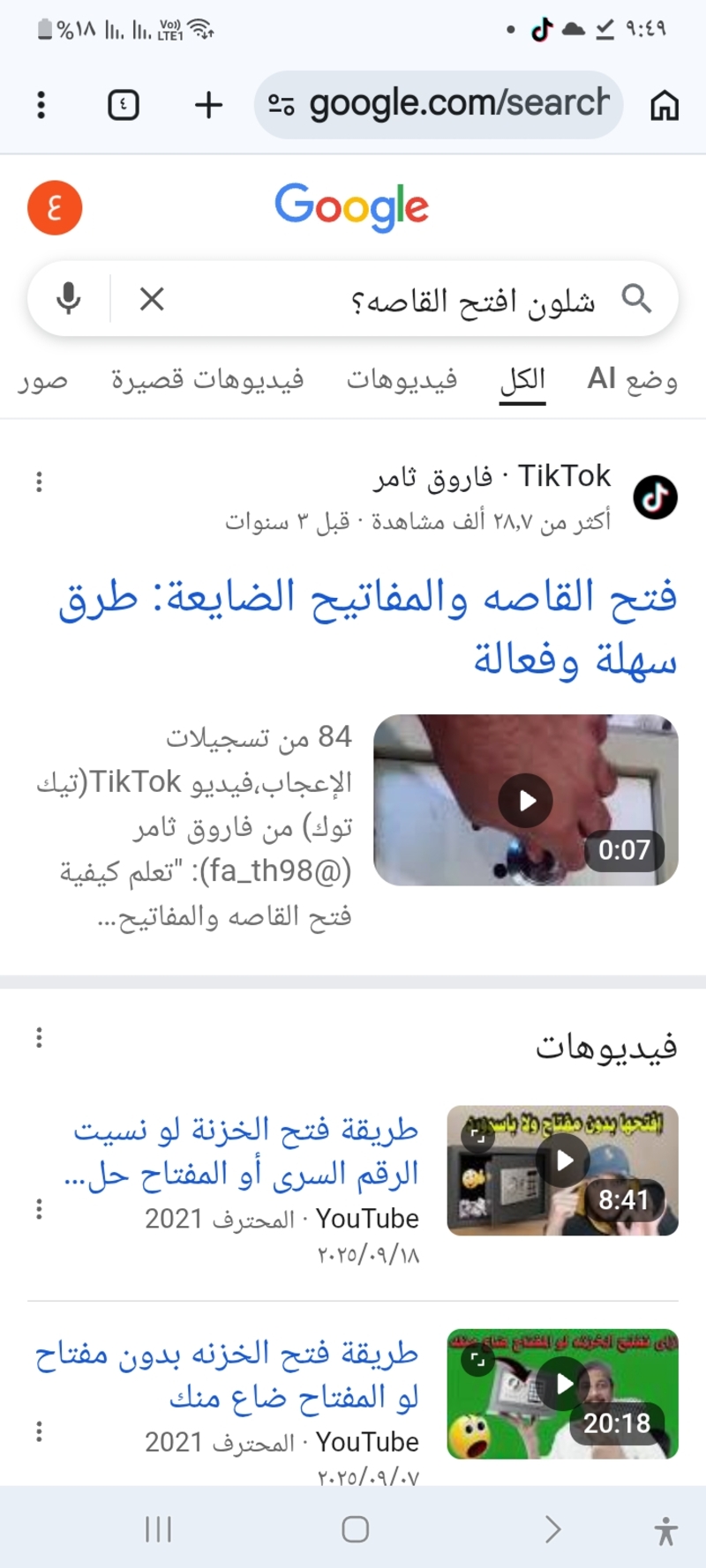Switch to the فيديوهات tab
The image size is (706, 1568).
click(x=402, y=379)
